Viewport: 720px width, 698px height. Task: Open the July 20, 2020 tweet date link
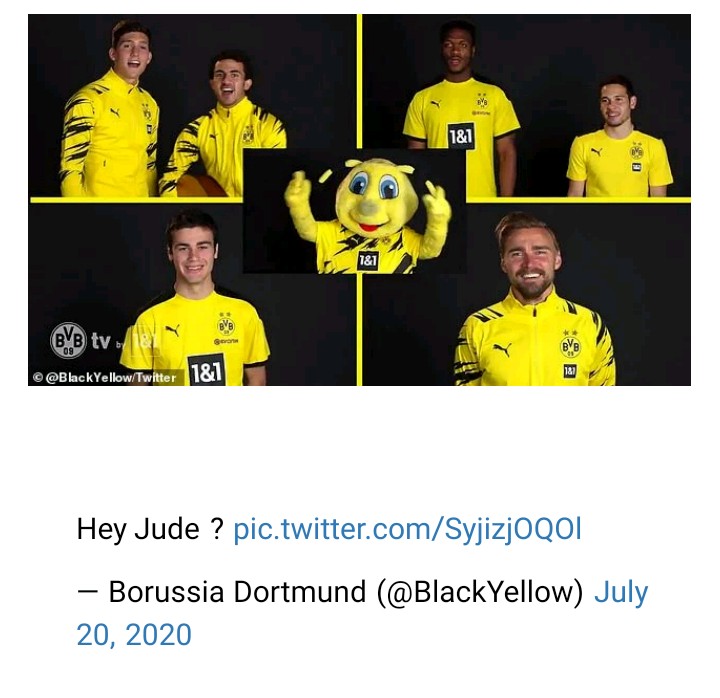click(x=134, y=634)
